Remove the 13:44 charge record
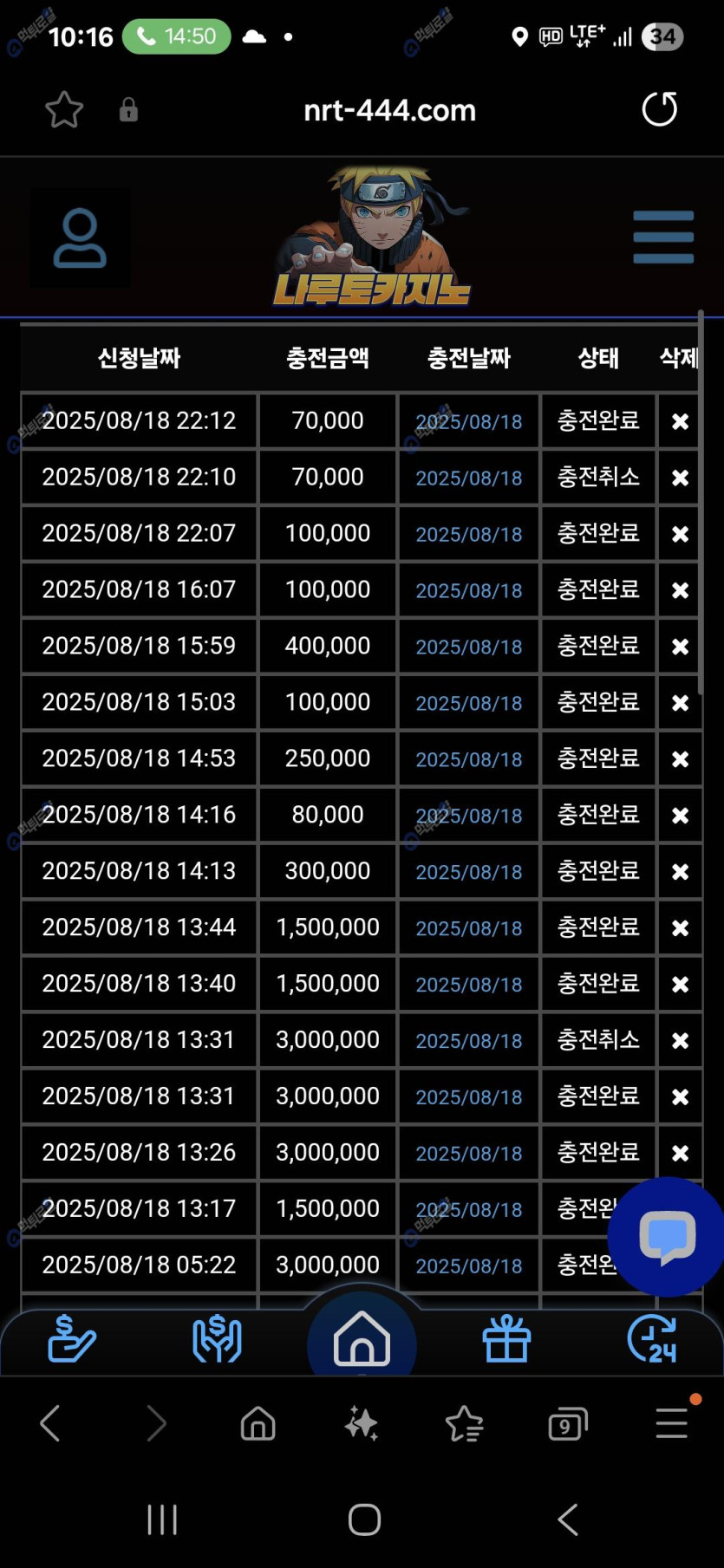The image size is (724, 1568). pos(680,928)
